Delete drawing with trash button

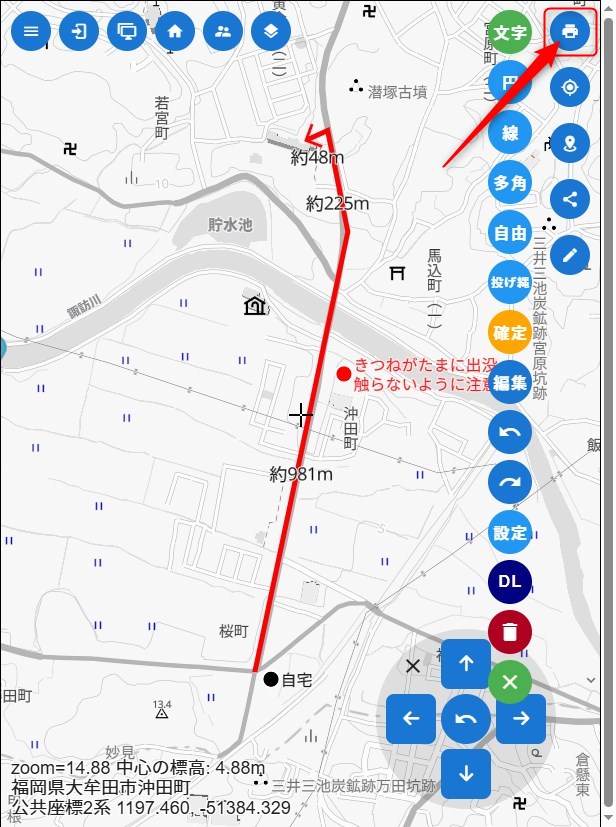click(510, 633)
